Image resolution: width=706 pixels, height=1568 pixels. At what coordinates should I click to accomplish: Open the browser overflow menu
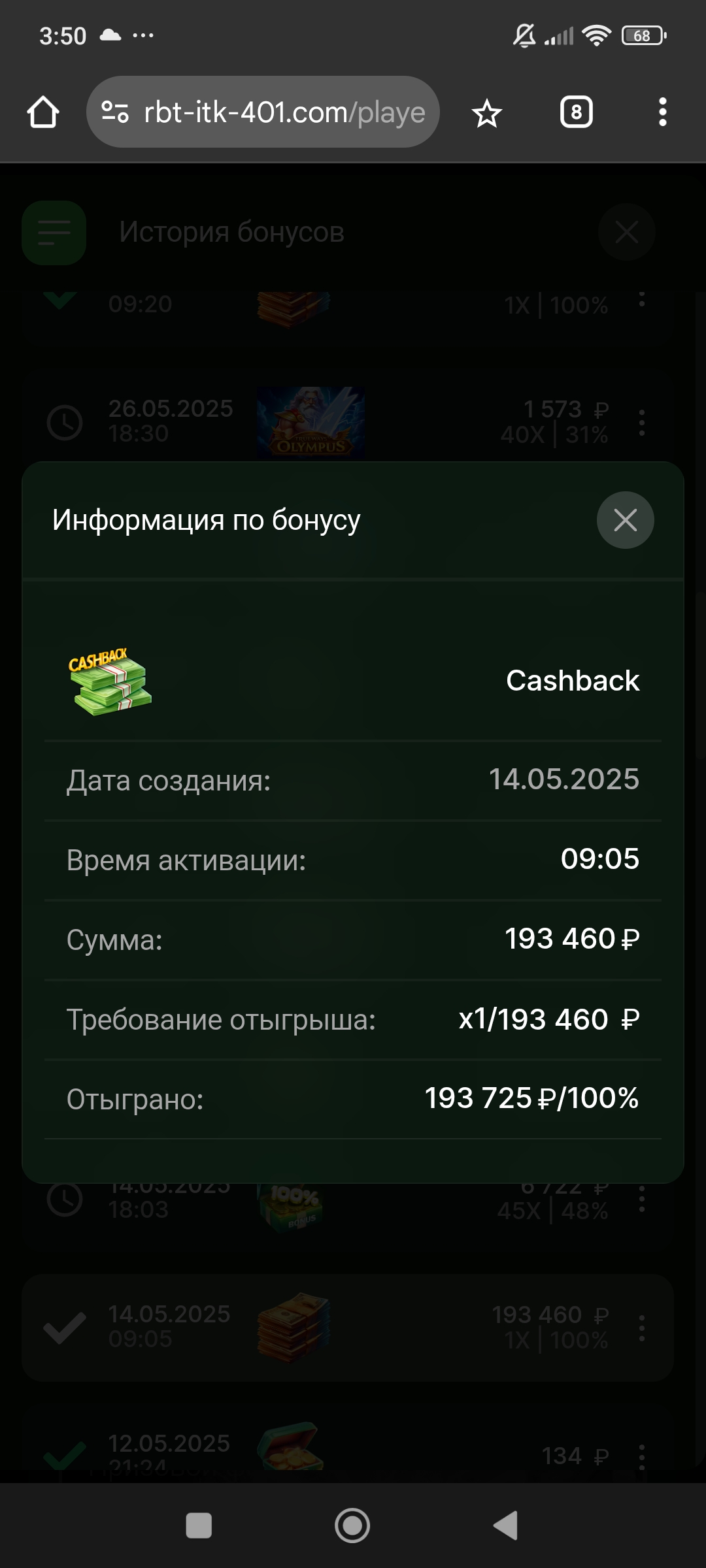click(x=662, y=112)
